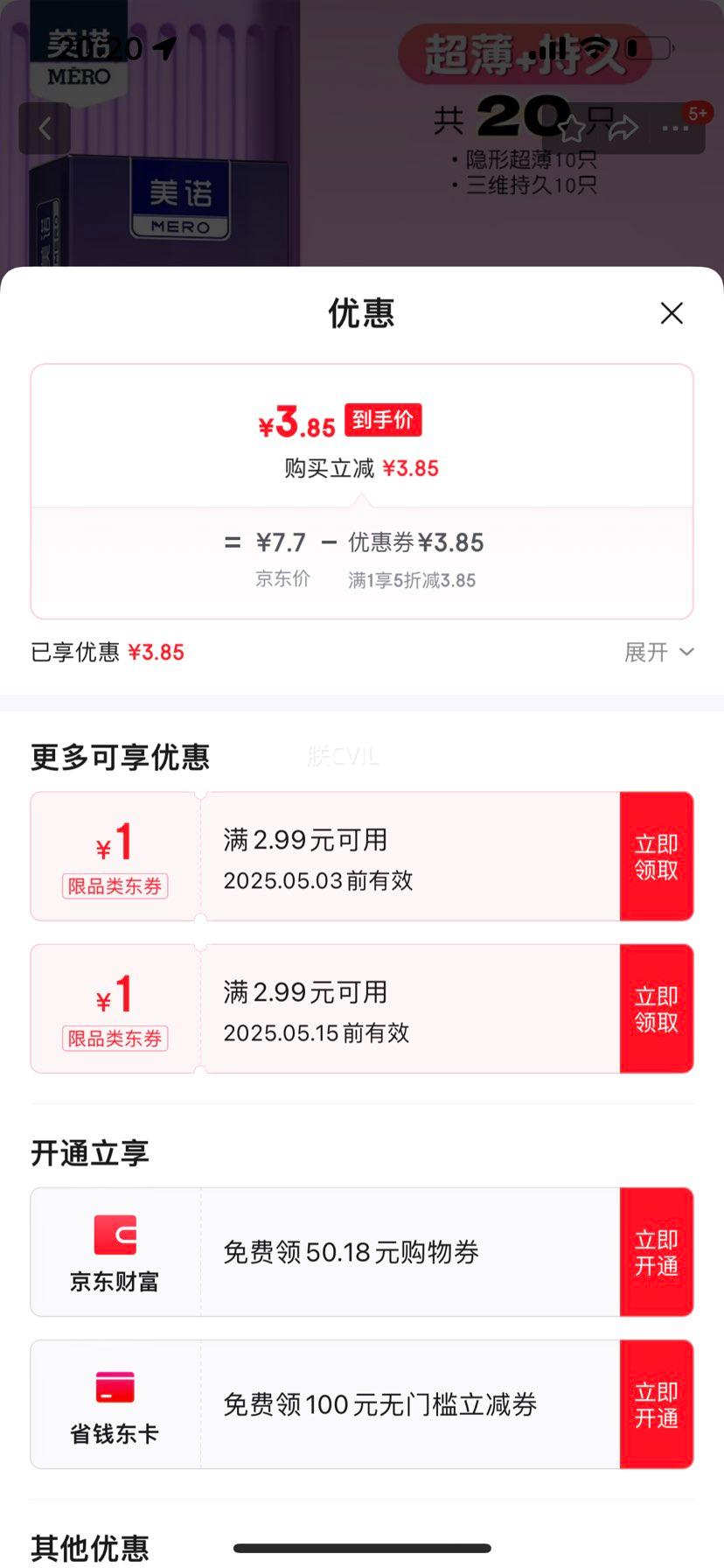The height and width of the screenshot is (1568, 724).
Task: Activate 省钱东卡 for the 100元 coupon
Action: point(657,1404)
